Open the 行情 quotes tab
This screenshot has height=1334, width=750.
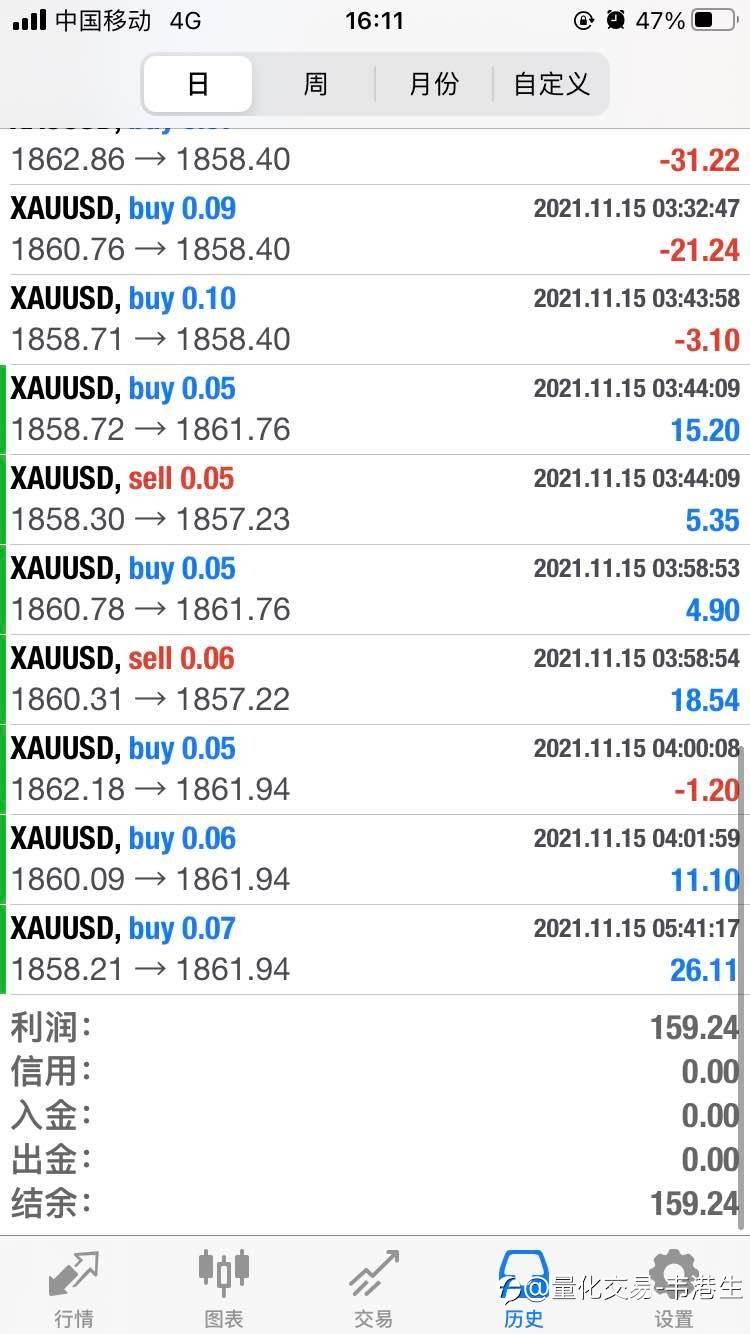pos(75,1287)
